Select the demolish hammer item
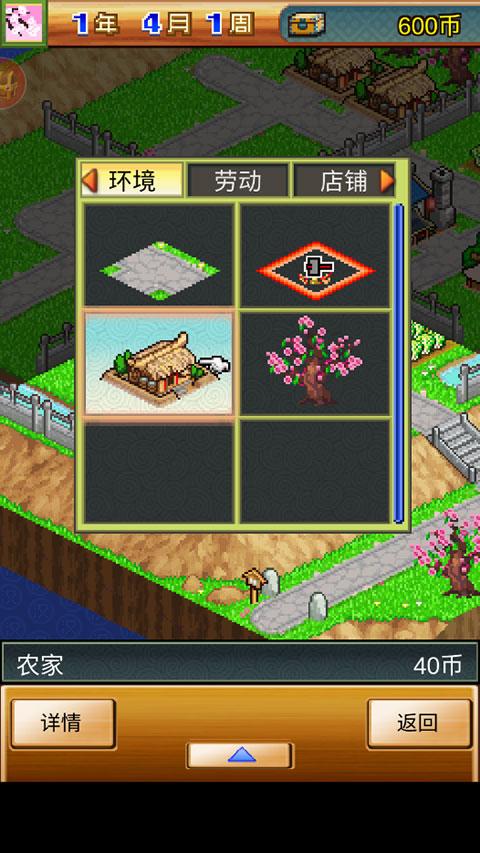The height and width of the screenshot is (853, 480). (x=315, y=256)
